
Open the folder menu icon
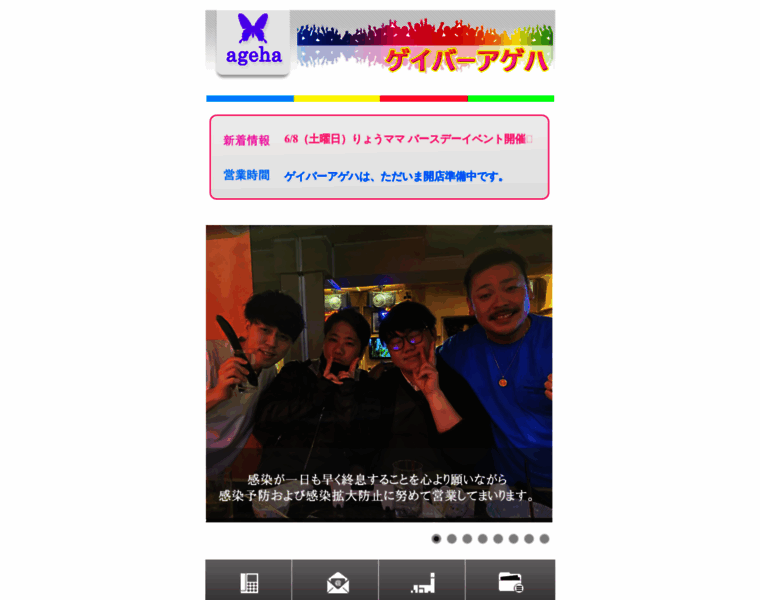point(509,582)
